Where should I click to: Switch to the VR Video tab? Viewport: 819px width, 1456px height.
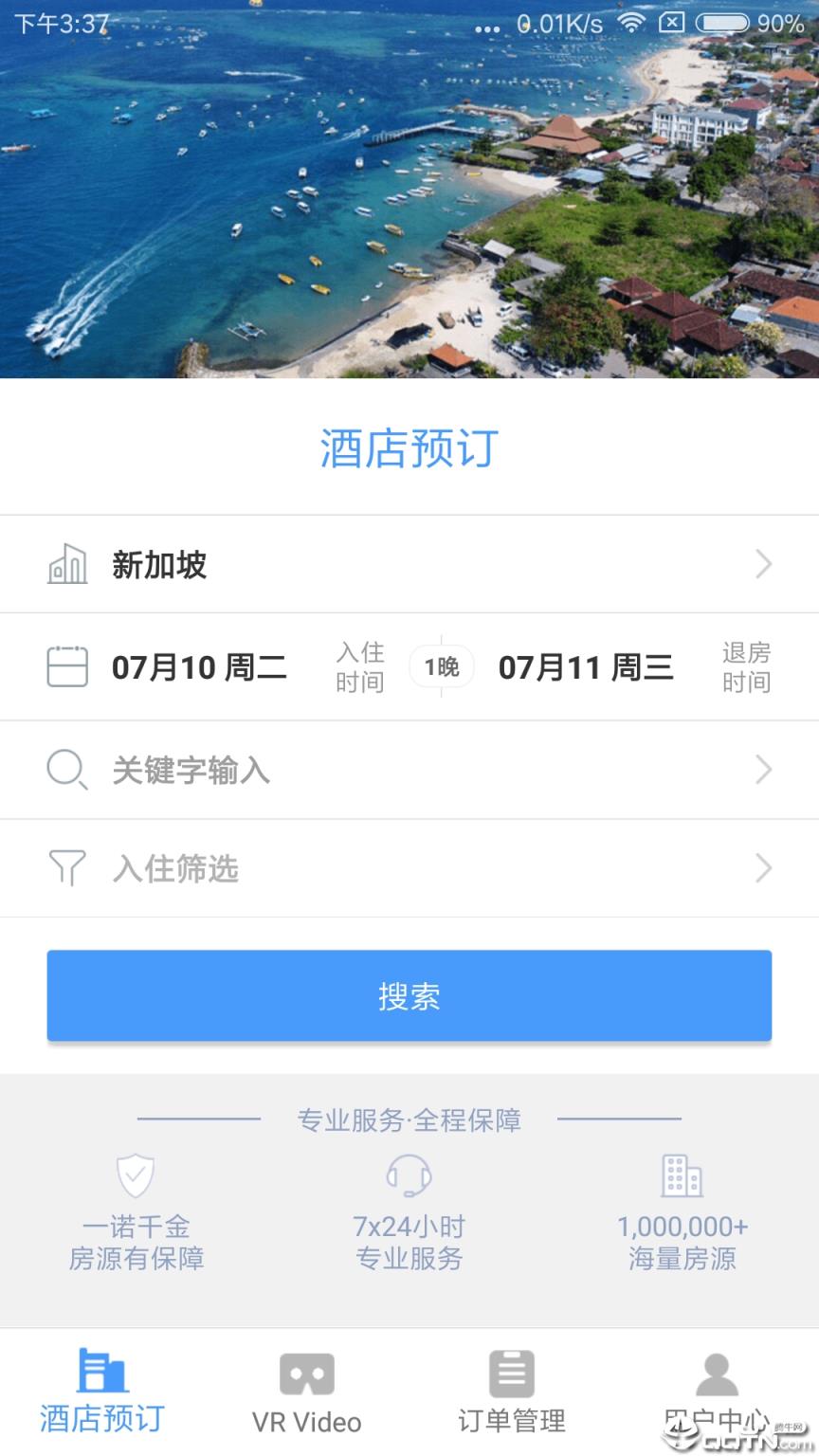[x=305, y=1393]
